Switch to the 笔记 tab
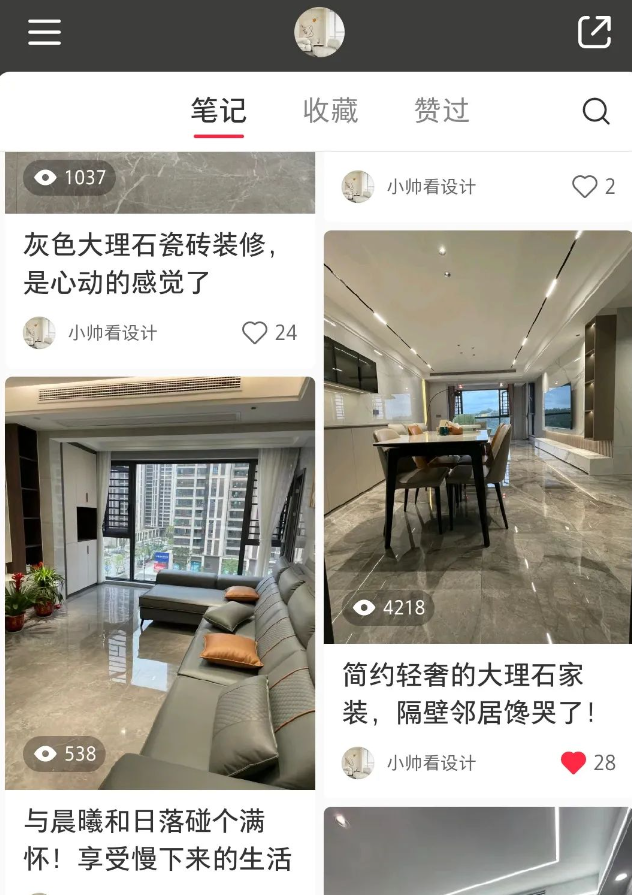This screenshot has width=632, height=895. [x=218, y=110]
